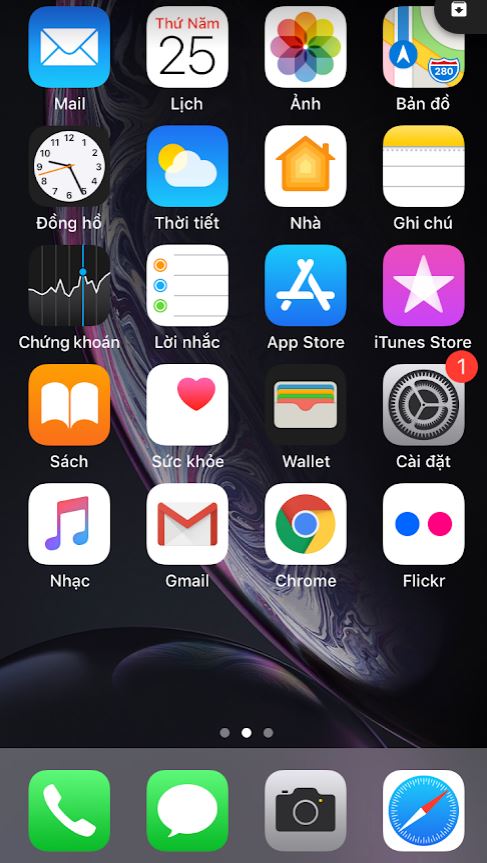Open Chrome browser
487x863 pixels.
pyautogui.click(x=305, y=524)
